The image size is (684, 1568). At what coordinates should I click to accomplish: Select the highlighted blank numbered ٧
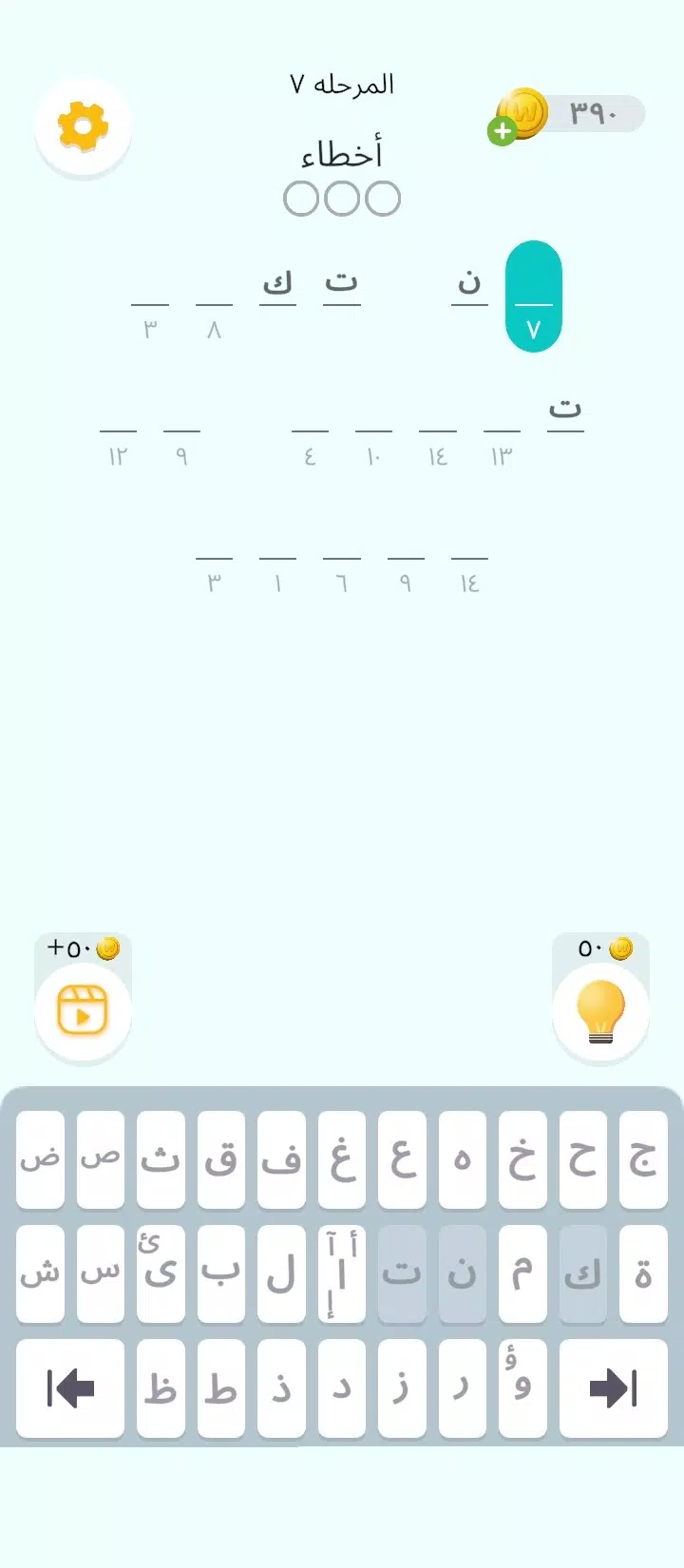click(x=534, y=296)
